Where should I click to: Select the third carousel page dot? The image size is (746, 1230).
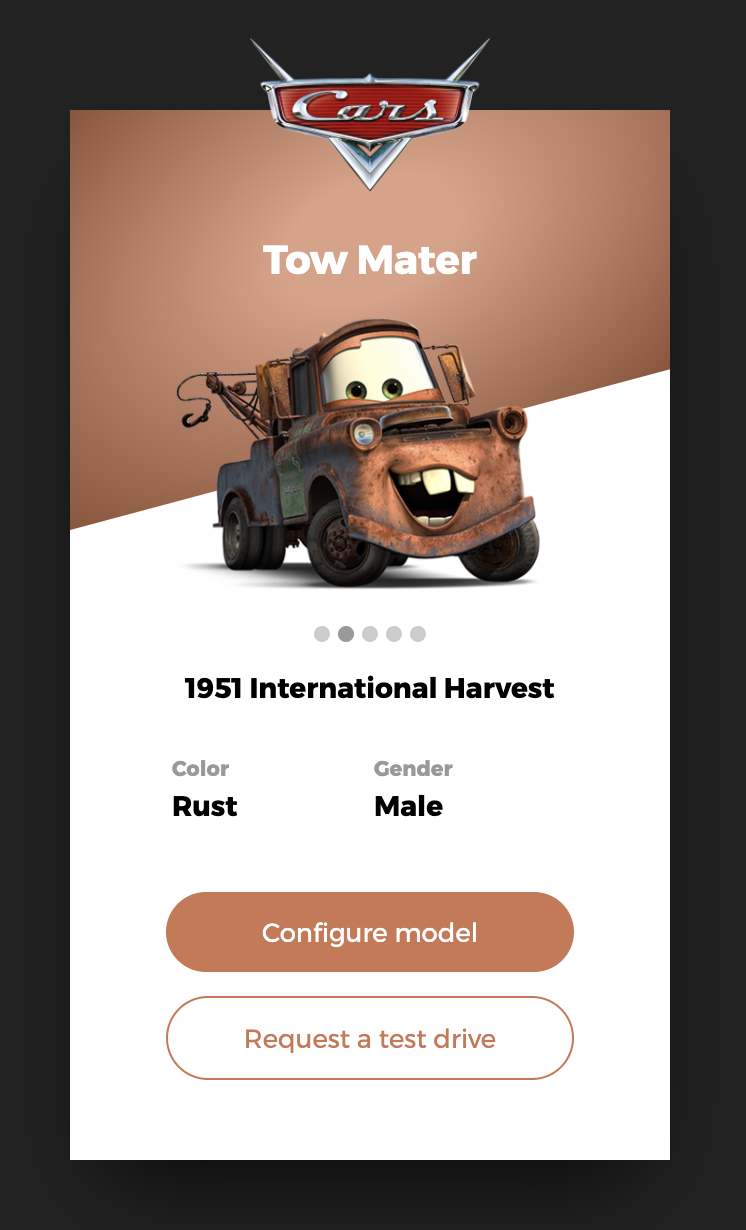(370, 634)
